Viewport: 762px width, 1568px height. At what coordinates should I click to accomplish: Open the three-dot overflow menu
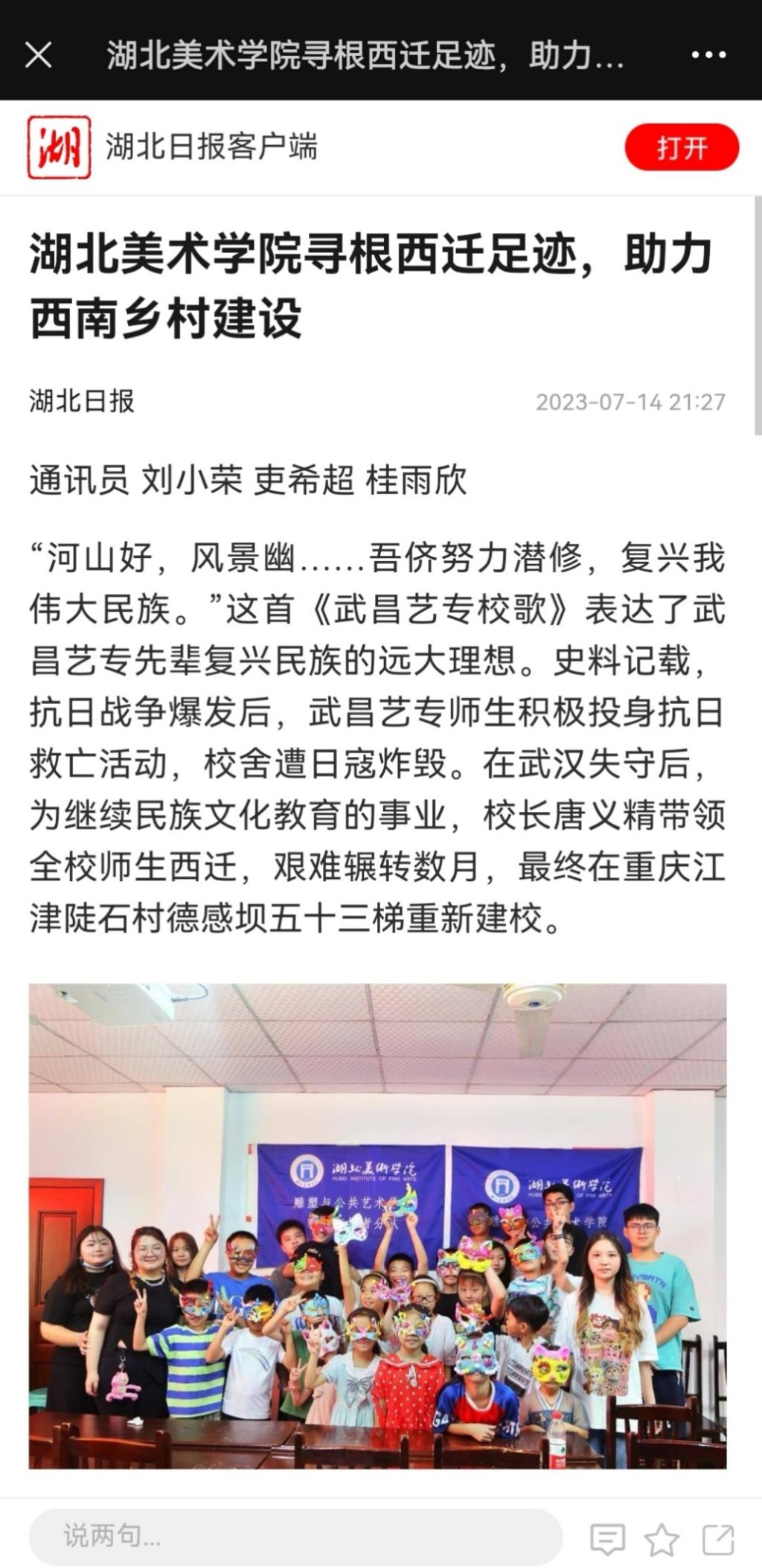708,55
